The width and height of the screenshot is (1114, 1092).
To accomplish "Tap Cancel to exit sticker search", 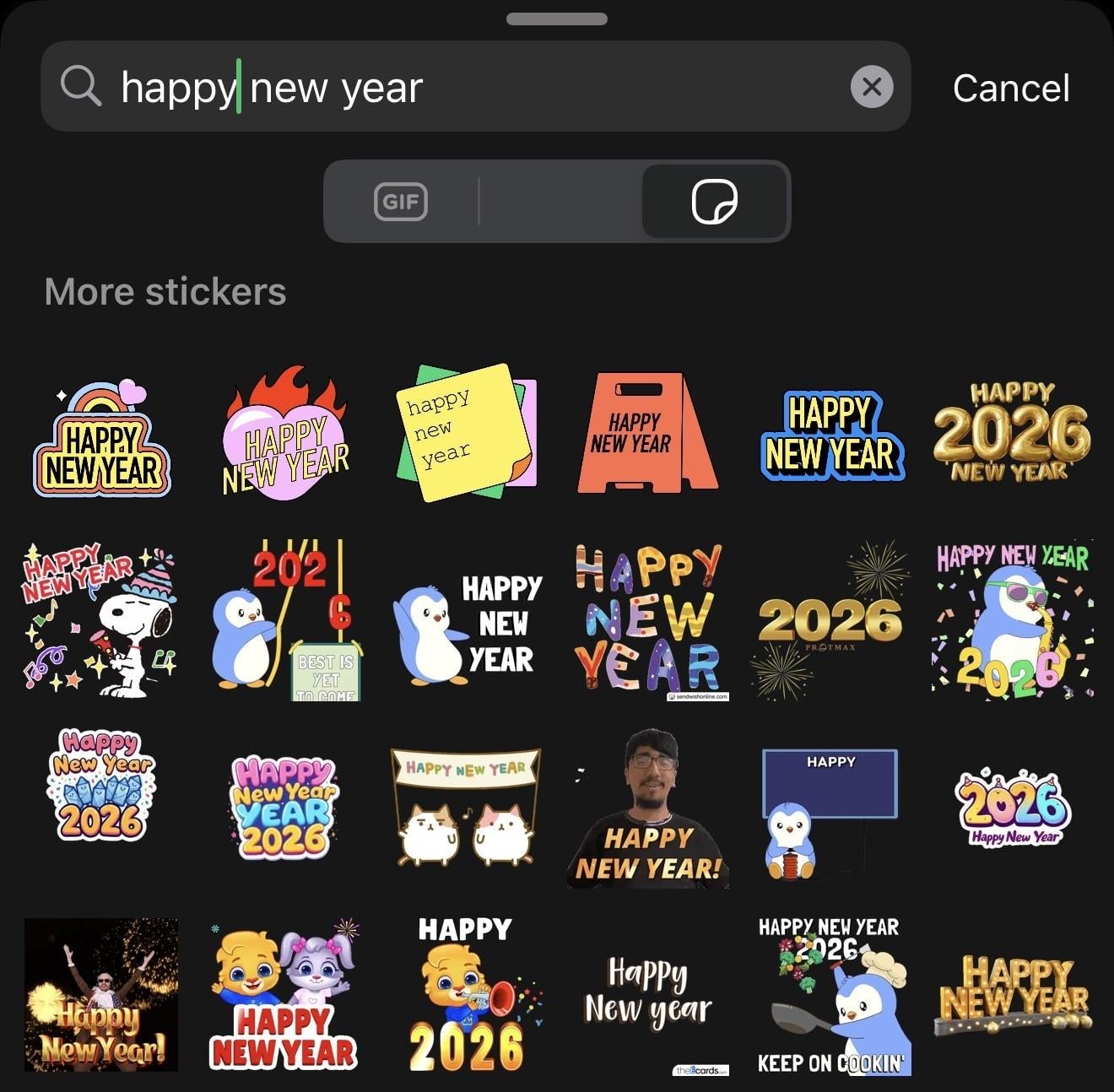I will point(1010,88).
